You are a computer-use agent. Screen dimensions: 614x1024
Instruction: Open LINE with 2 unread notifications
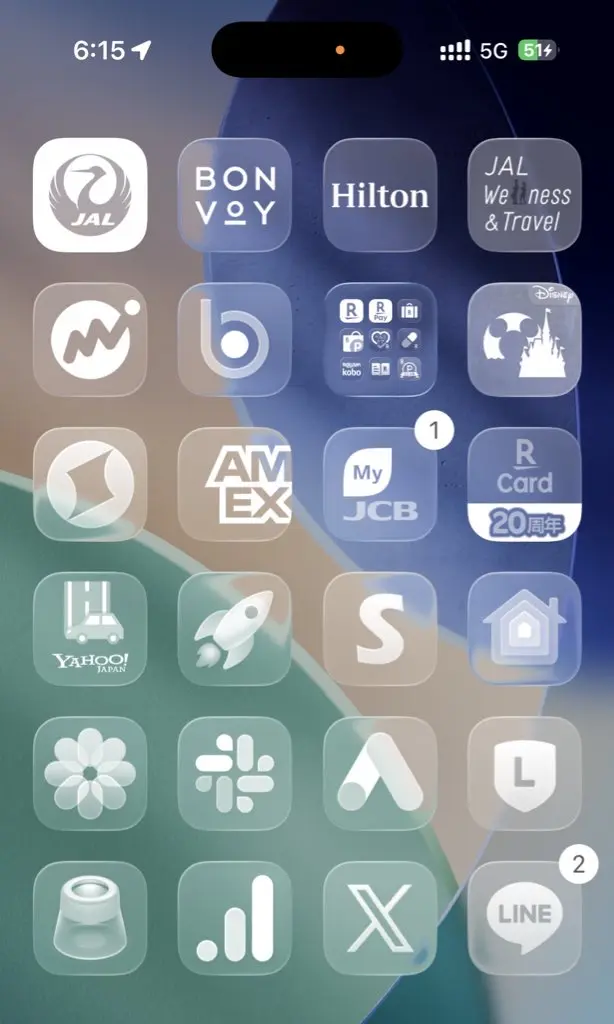coord(525,919)
